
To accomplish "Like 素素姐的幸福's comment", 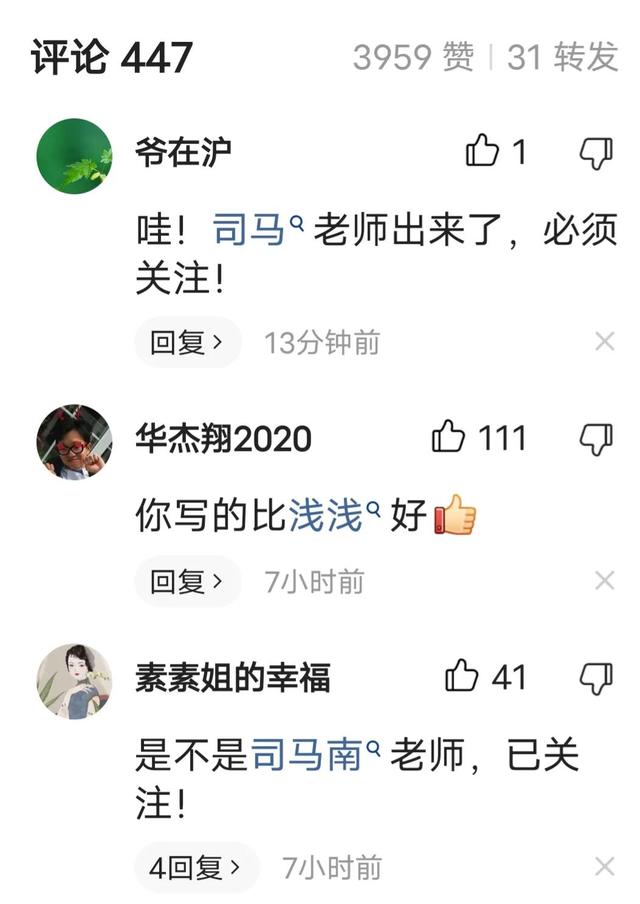I will [462, 677].
